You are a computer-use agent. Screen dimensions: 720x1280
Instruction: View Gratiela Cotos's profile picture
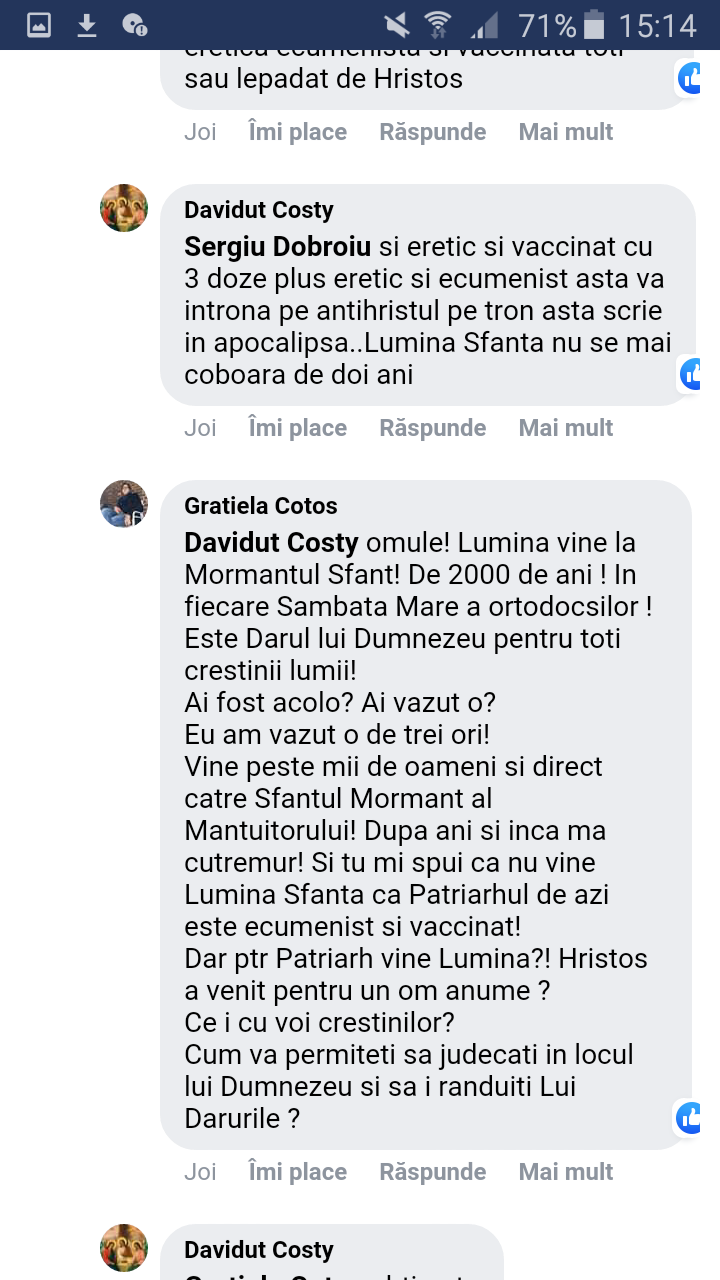coord(124,503)
